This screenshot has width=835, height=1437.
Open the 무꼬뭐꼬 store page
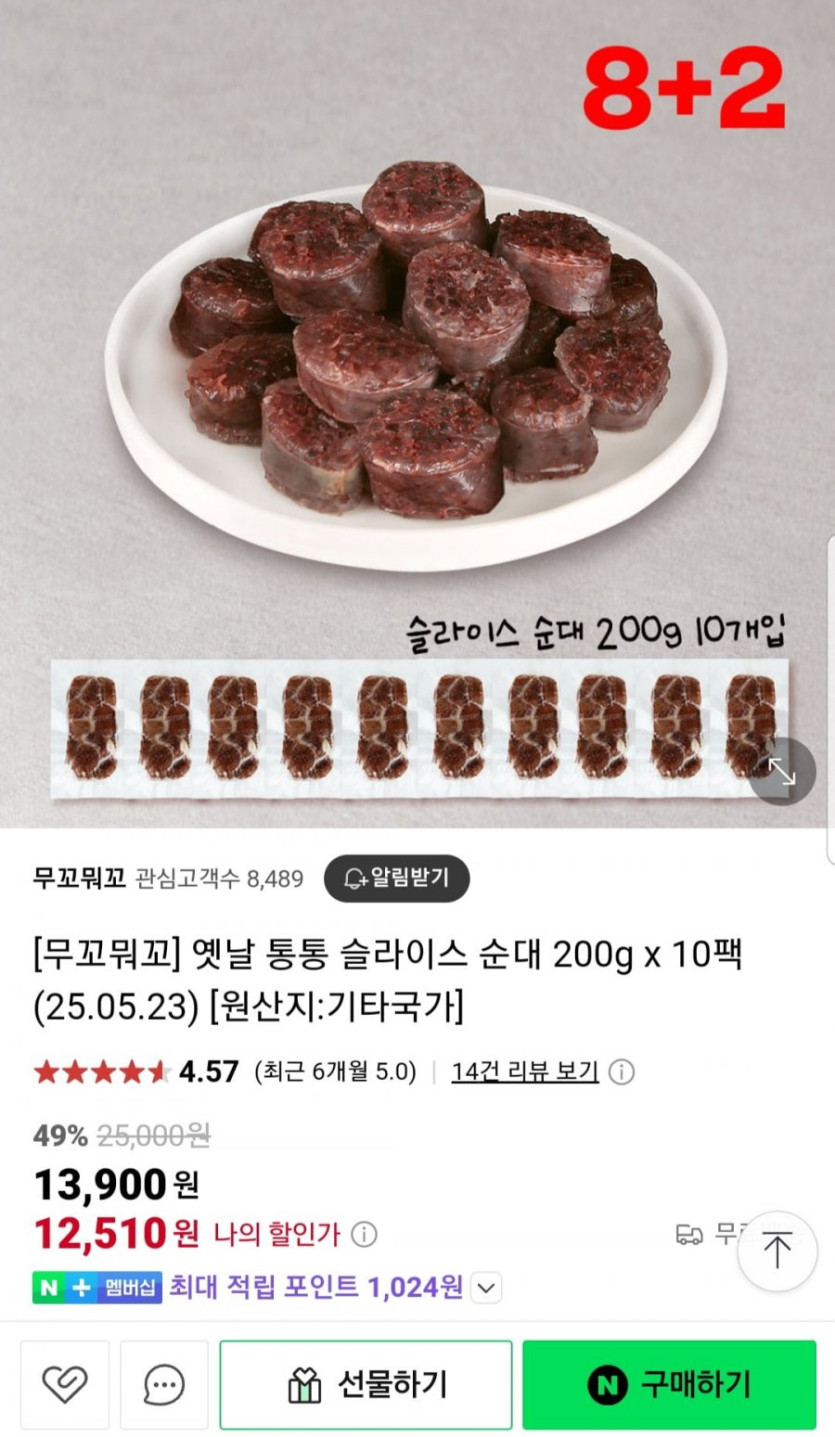click(x=79, y=879)
